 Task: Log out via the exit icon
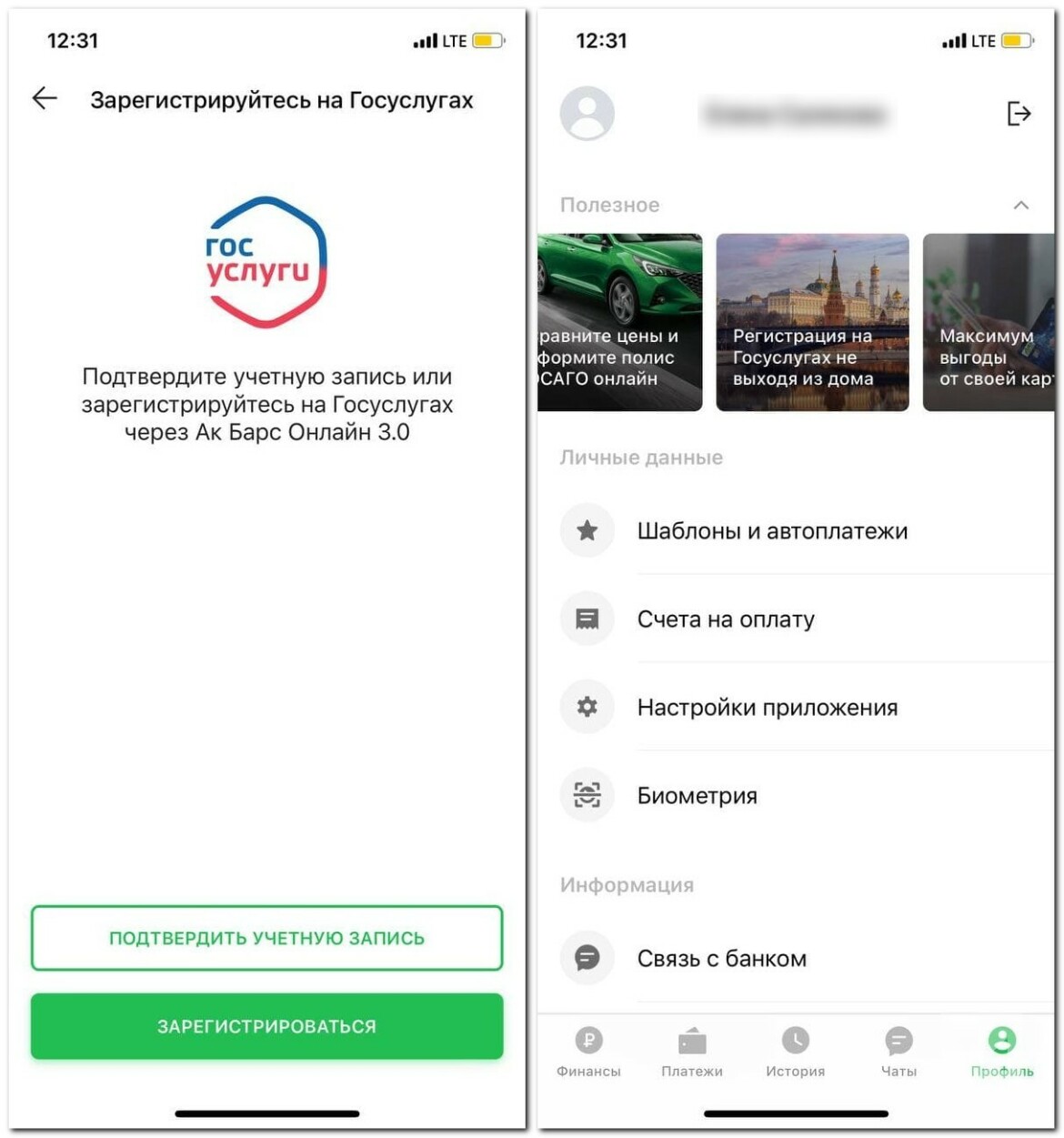point(1019,114)
